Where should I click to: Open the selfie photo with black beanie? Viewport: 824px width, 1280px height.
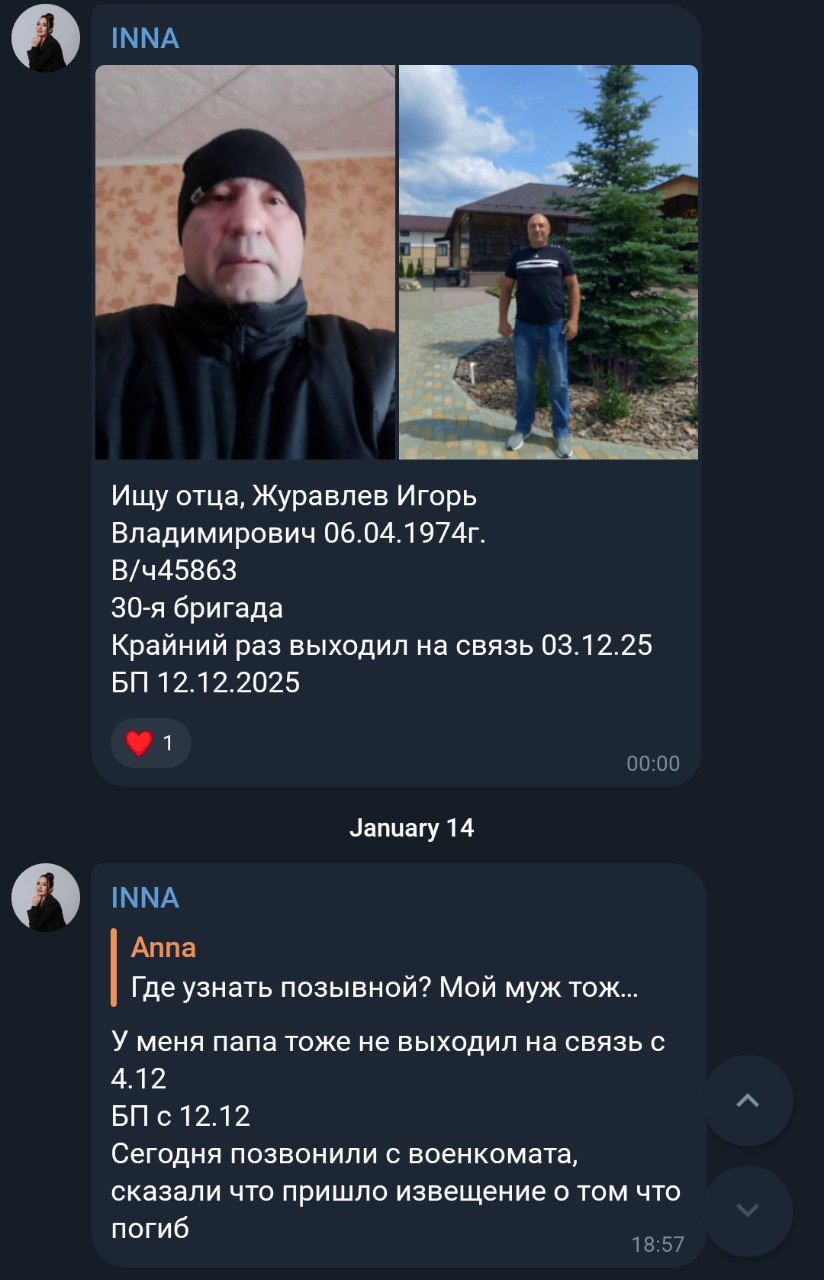(245, 262)
